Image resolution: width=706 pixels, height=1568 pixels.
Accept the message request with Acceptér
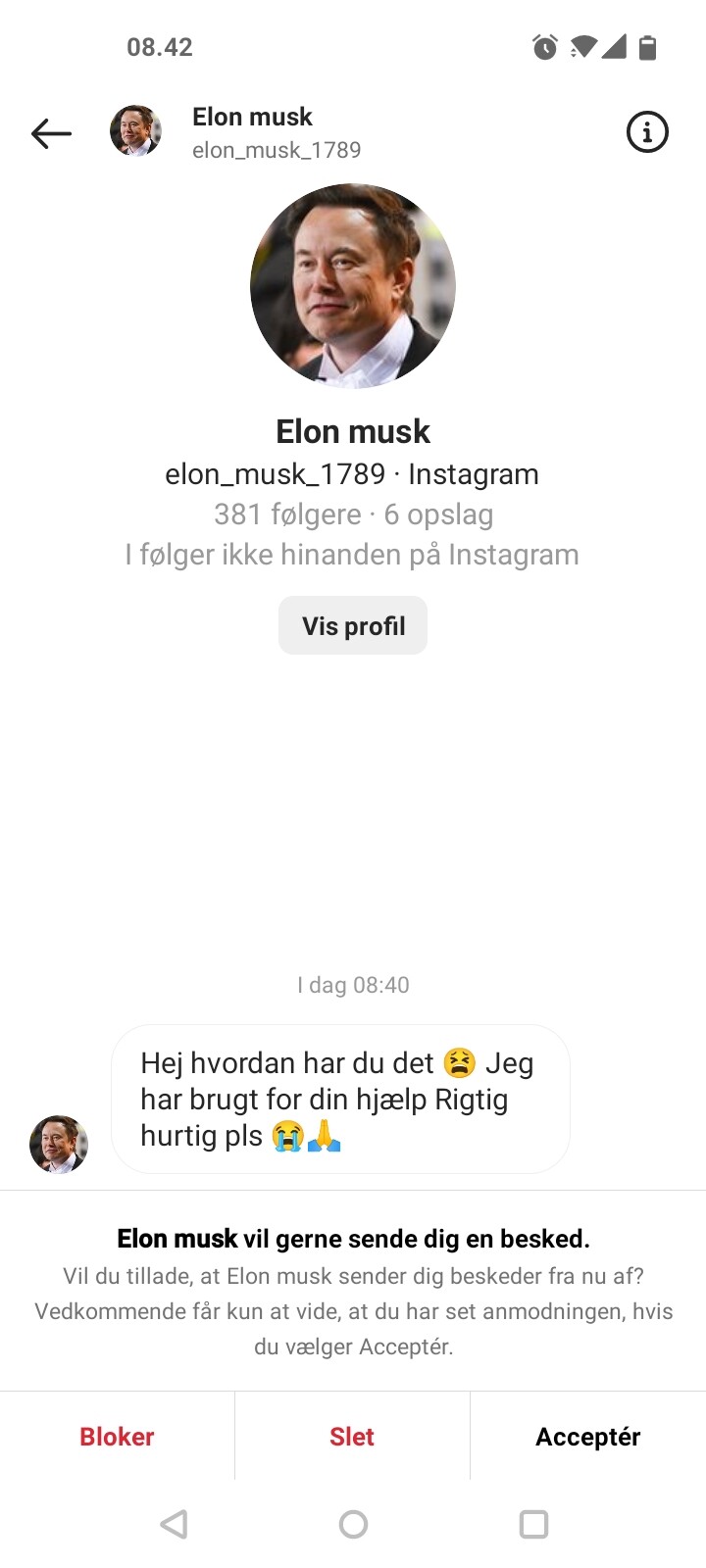(587, 1437)
